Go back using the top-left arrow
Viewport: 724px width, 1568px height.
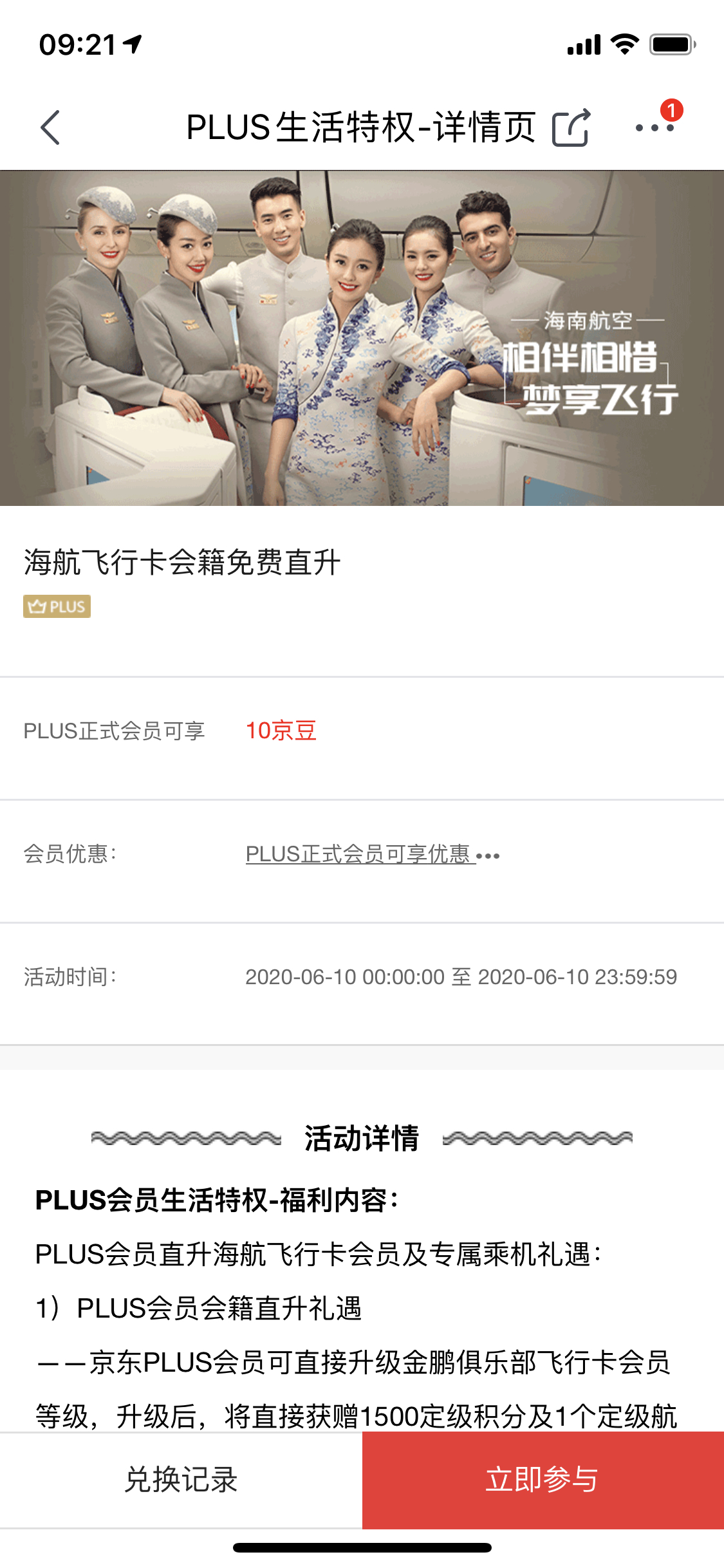tap(50, 127)
